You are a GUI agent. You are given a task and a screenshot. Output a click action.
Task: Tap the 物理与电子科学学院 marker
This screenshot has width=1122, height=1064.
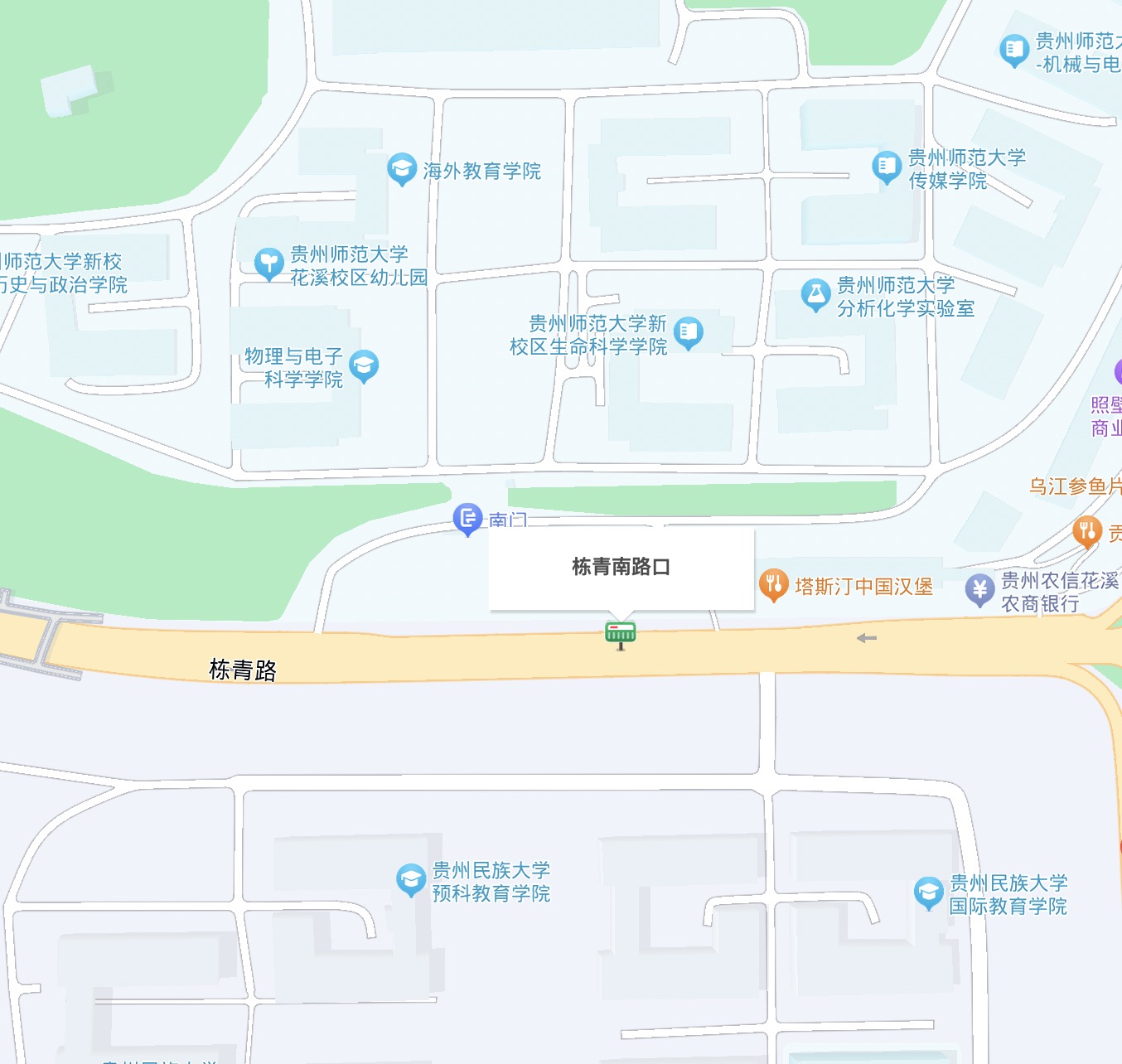(364, 366)
